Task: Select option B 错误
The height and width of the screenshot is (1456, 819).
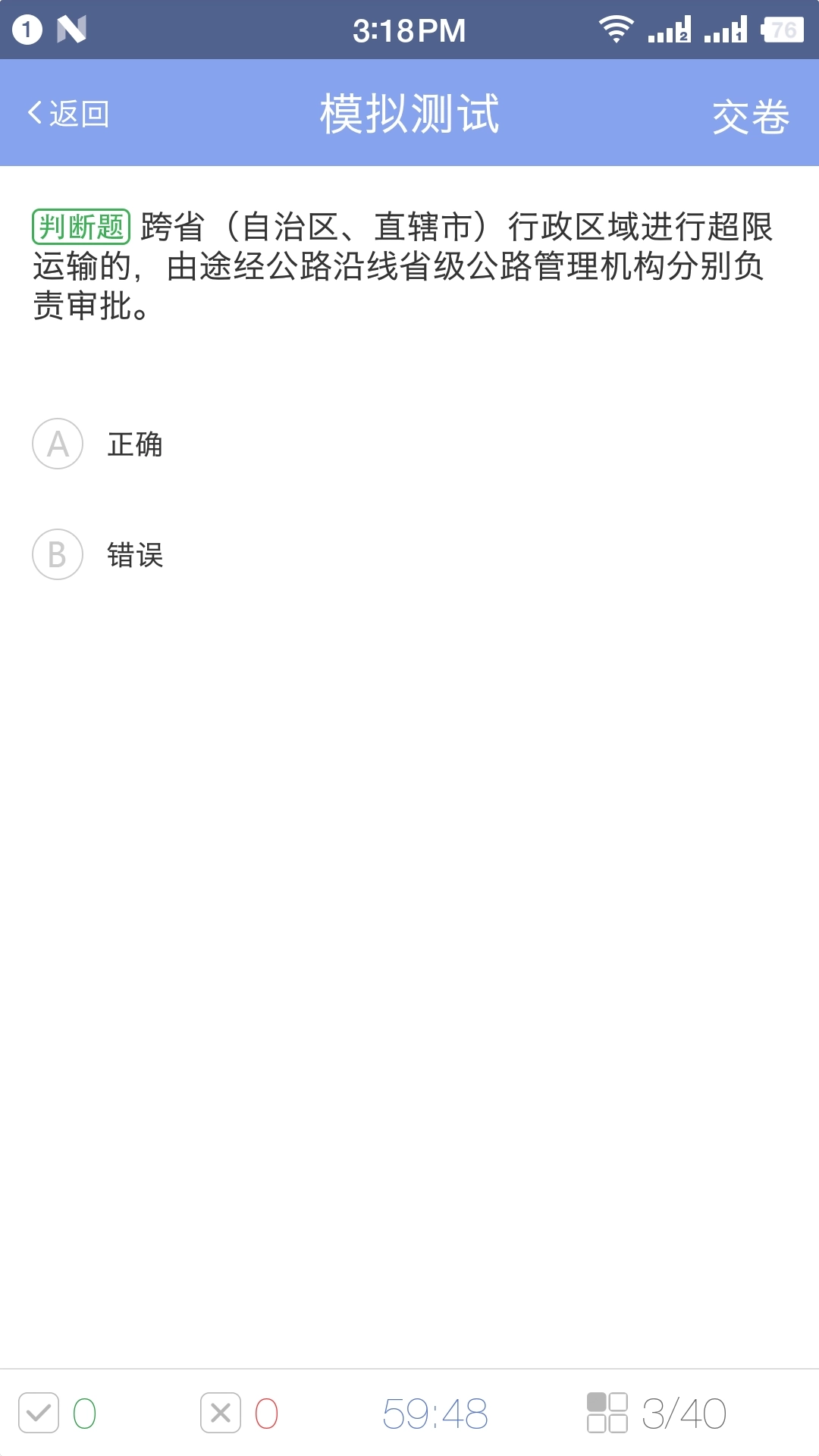Action: (x=136, y=556)
